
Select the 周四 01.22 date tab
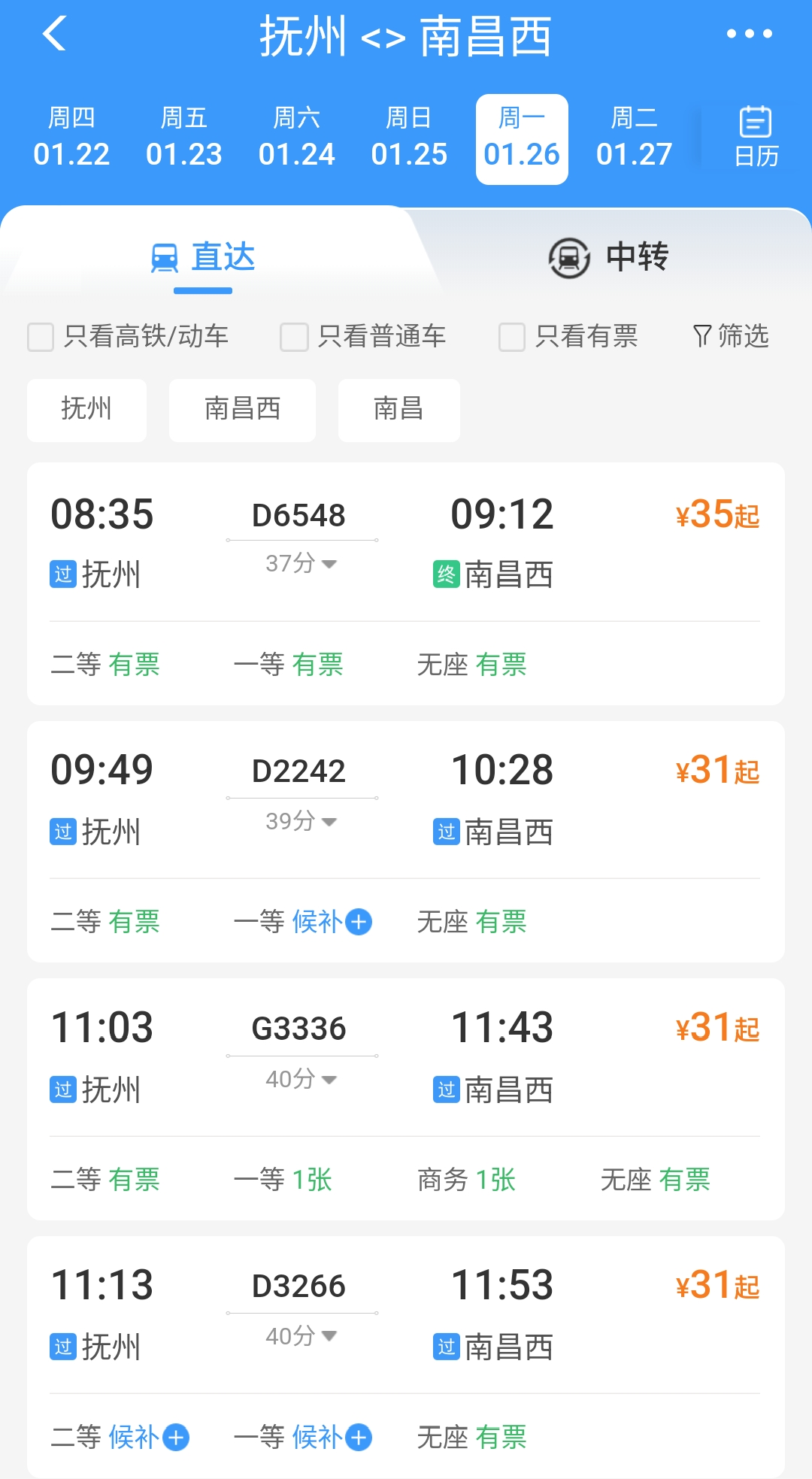click(x=71, y=138)
